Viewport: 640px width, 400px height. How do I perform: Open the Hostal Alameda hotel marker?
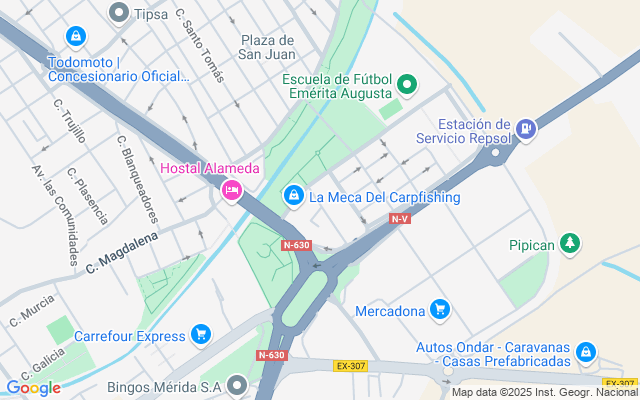(x=231, y=191)
